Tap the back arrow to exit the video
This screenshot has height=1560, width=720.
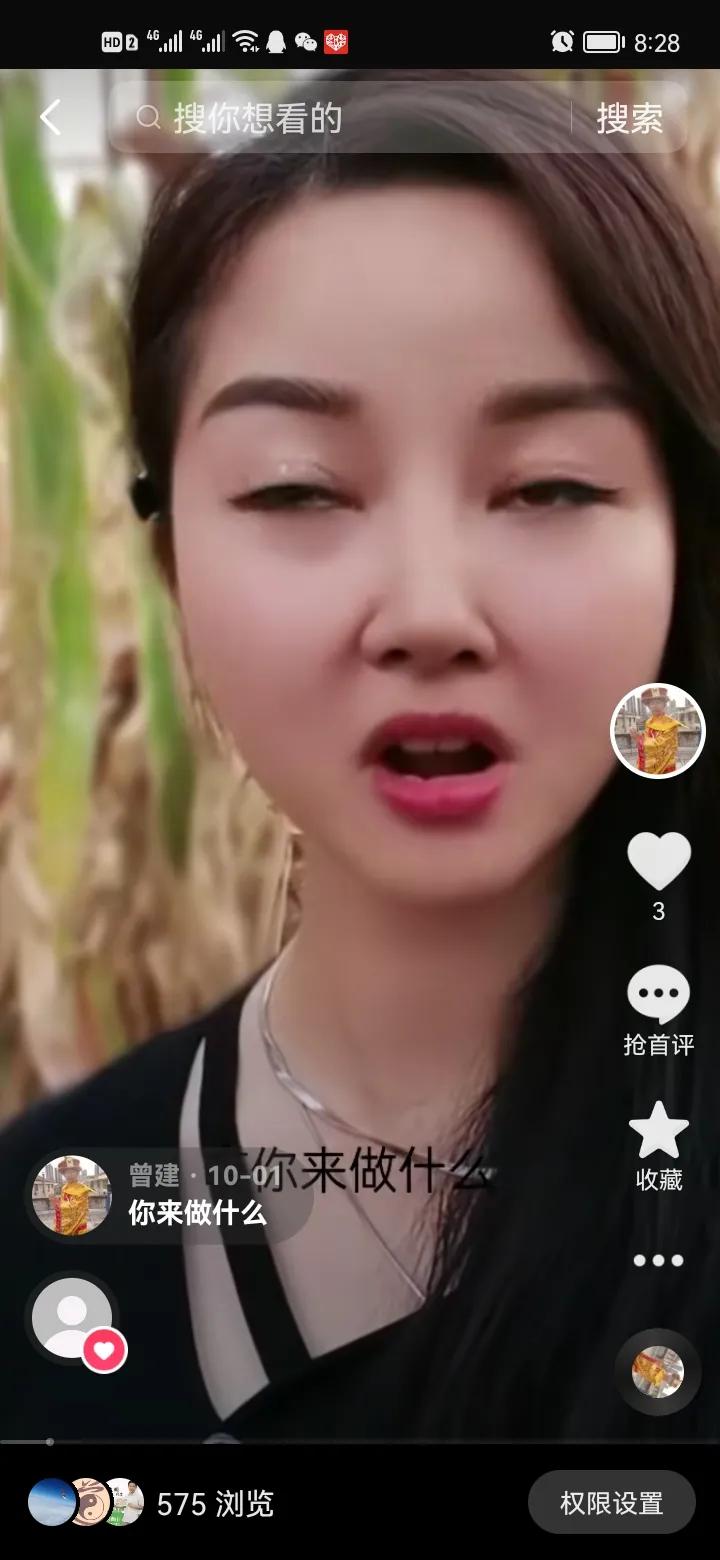(50, 117)
